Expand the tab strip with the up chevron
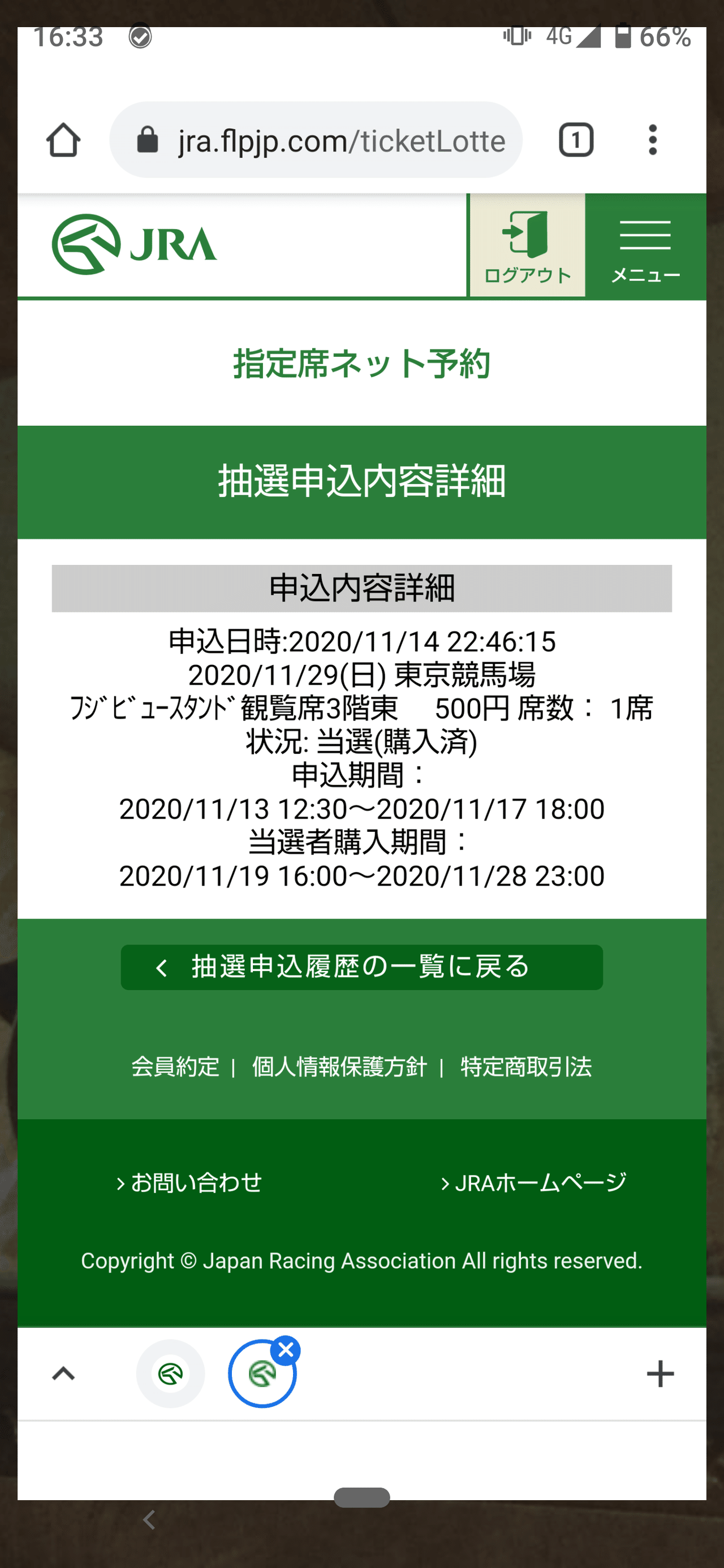This screenshot has width=724, height=1568. point(63,1374)
